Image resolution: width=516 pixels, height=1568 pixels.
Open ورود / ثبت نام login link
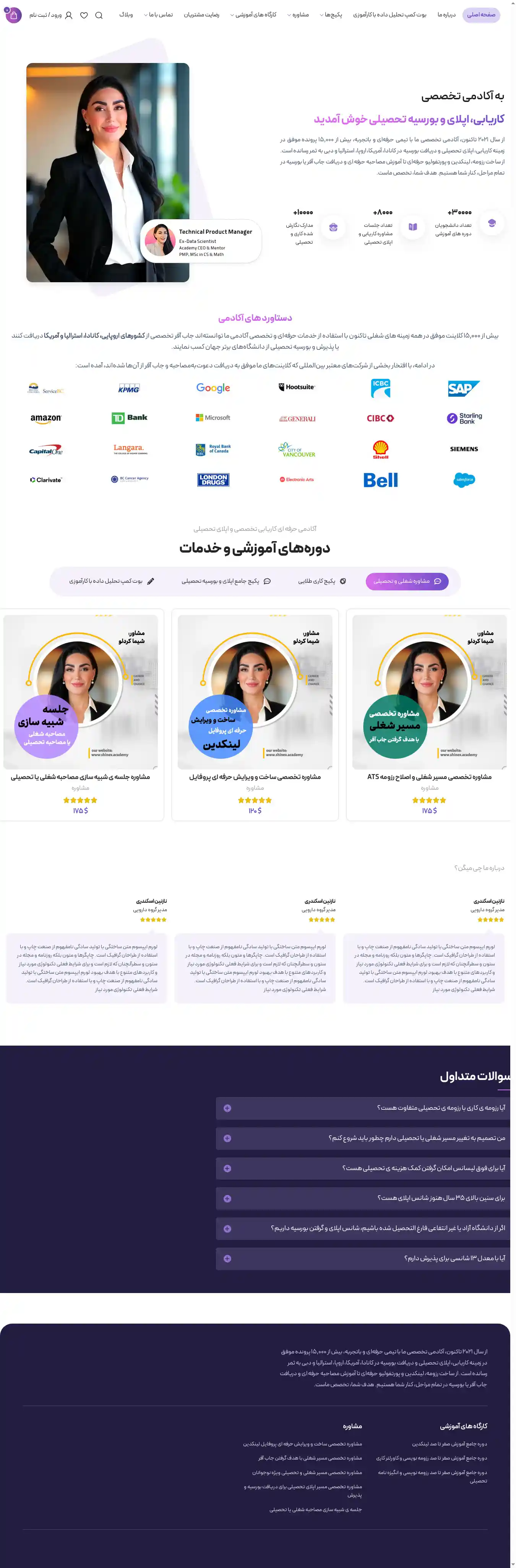coord(50,15)
